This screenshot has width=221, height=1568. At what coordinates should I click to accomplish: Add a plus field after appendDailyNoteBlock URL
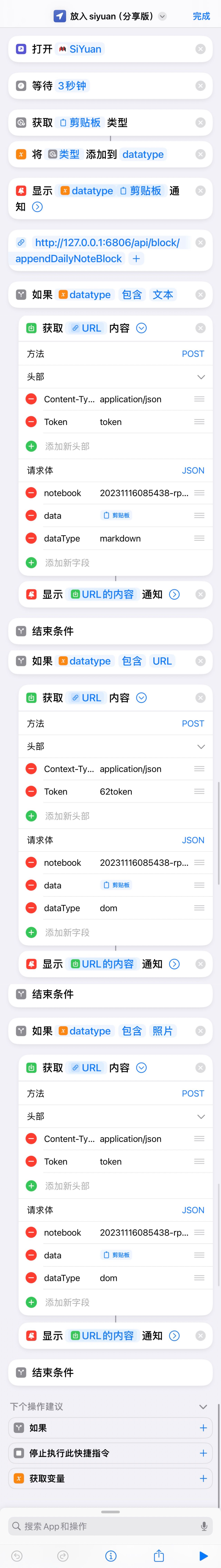pyautogui.click(x=136, y=259)
